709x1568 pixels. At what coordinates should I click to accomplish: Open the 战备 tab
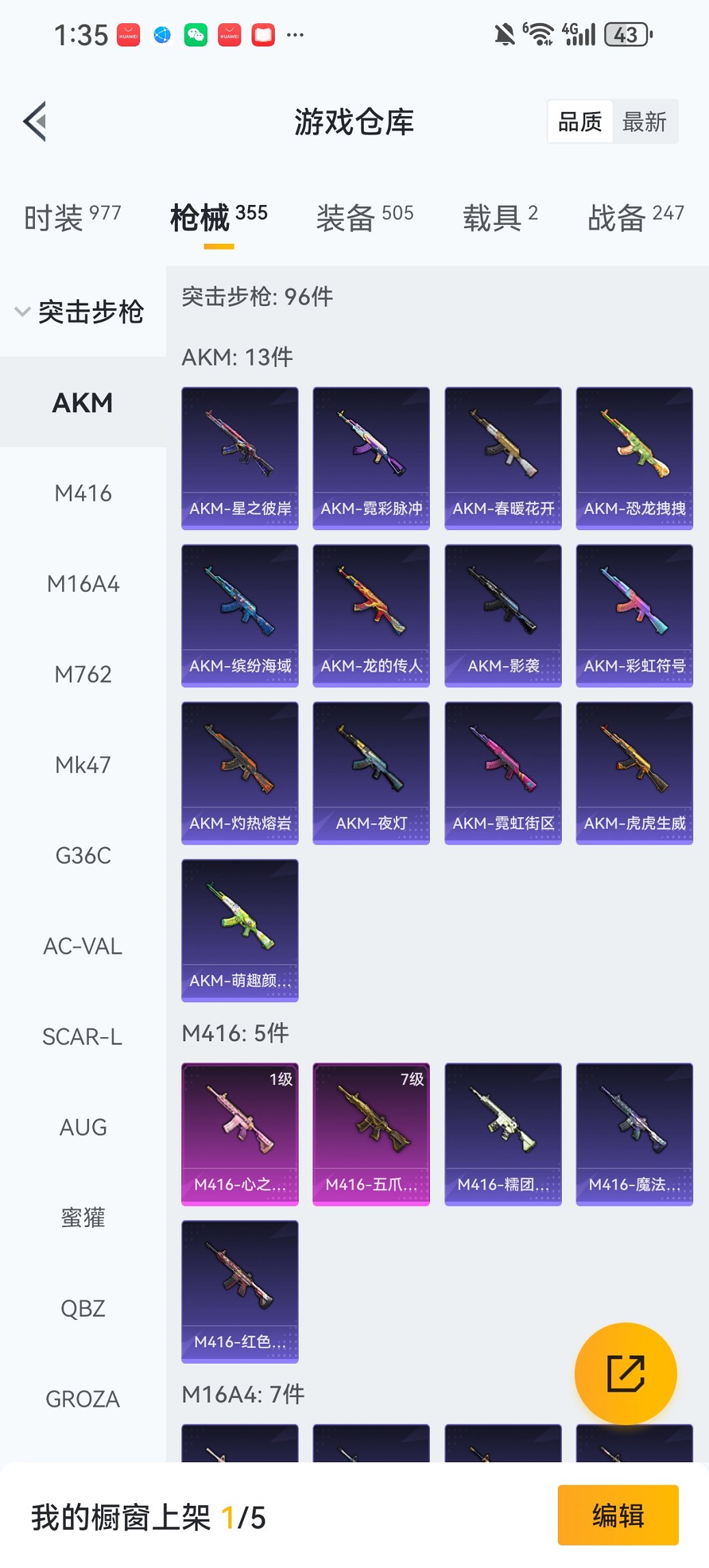pos(635,217)
